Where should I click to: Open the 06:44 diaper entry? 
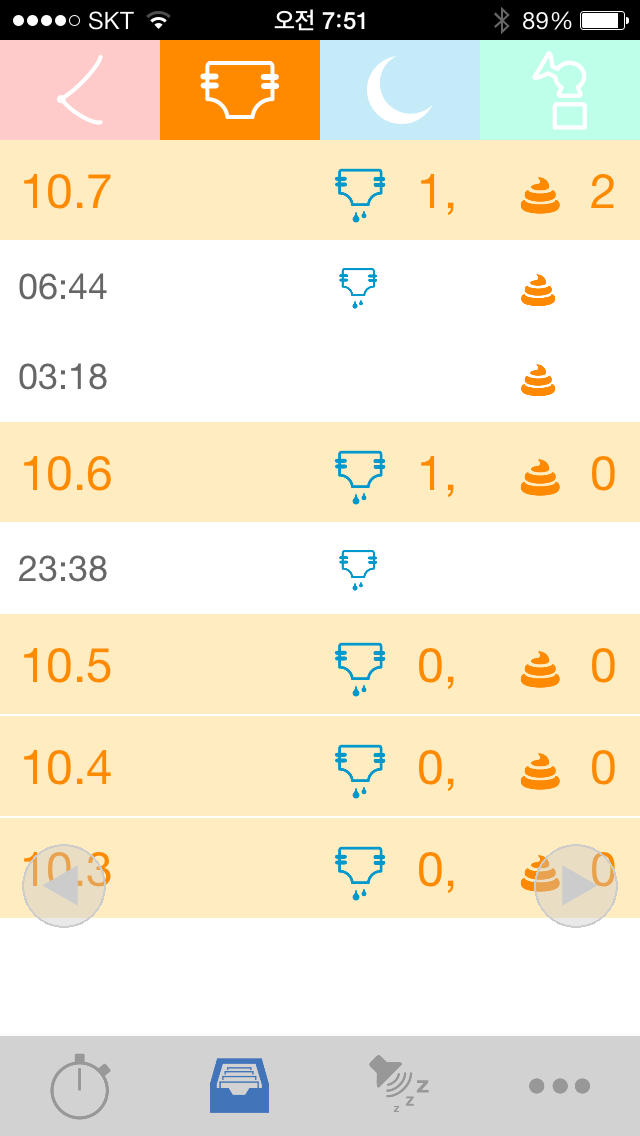320,286
